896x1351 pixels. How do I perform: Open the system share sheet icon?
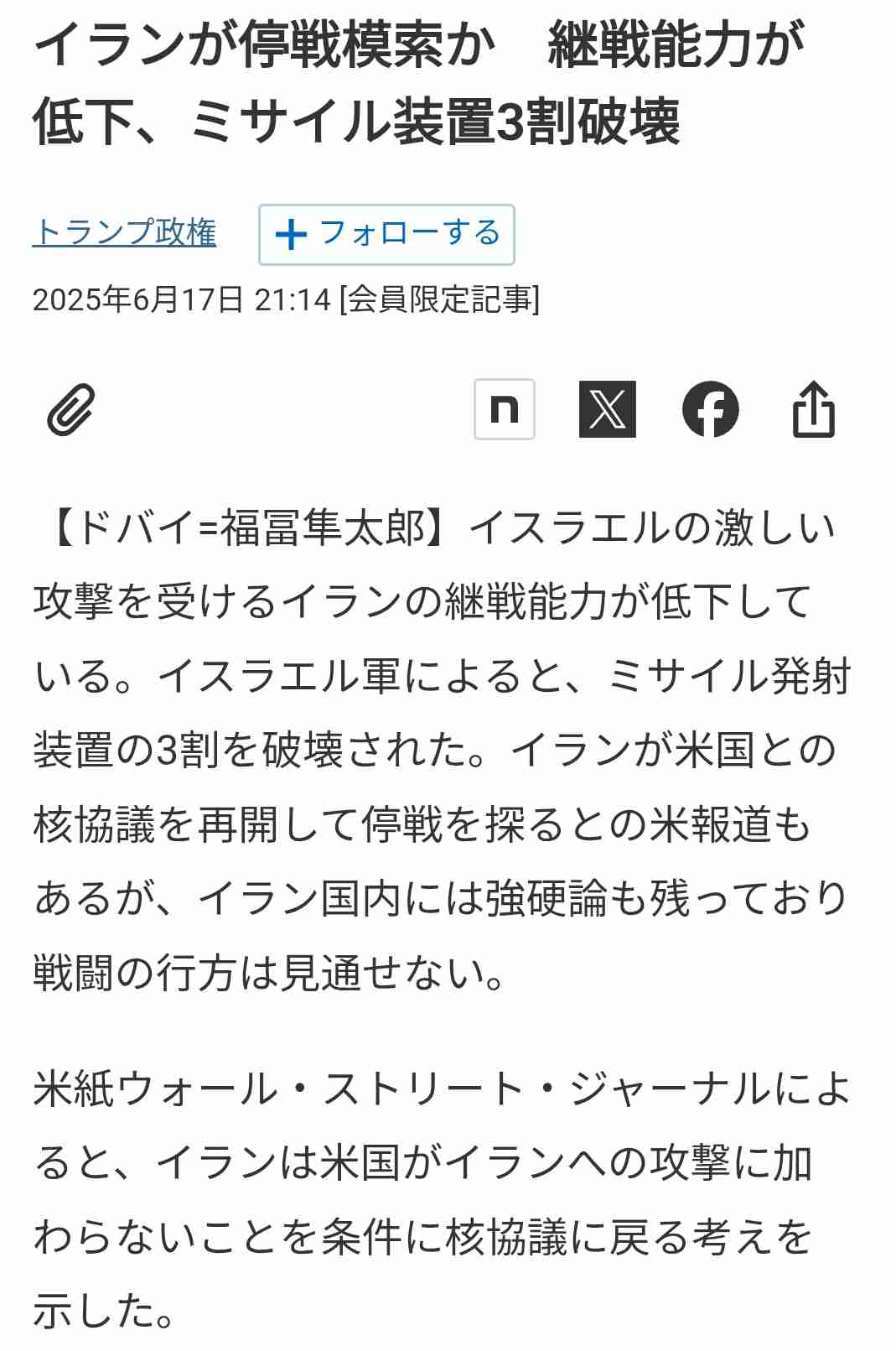coord(813,409)
